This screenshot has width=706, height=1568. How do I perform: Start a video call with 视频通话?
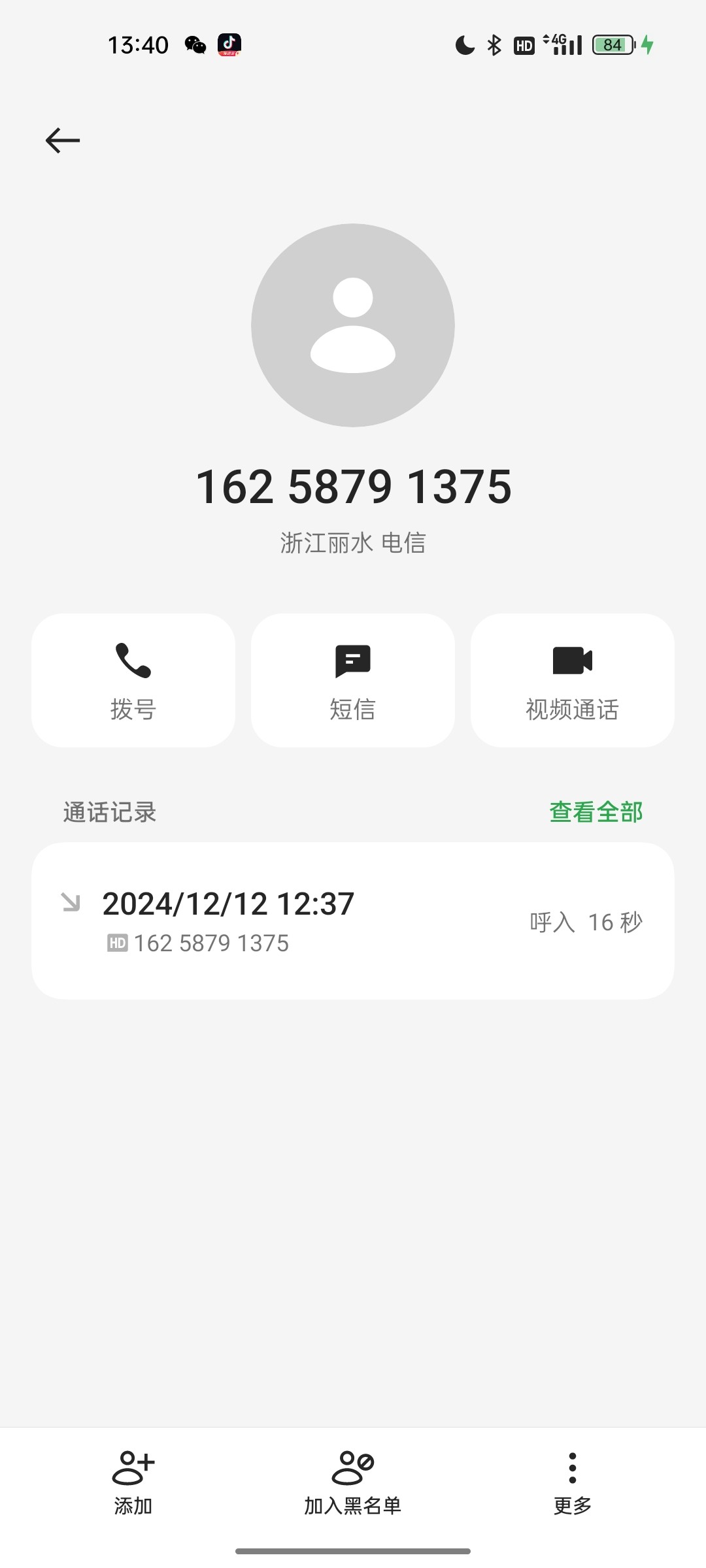[x=573, y=680]
